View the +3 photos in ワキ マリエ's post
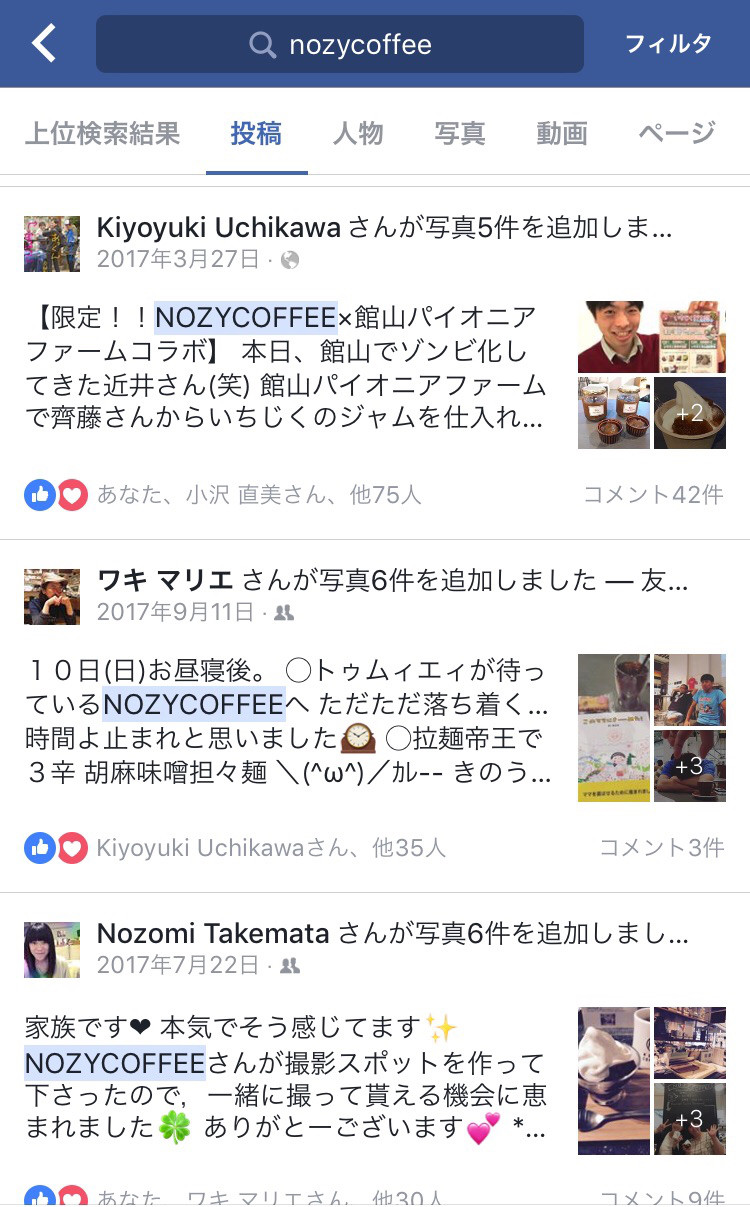 click(690, 766)
